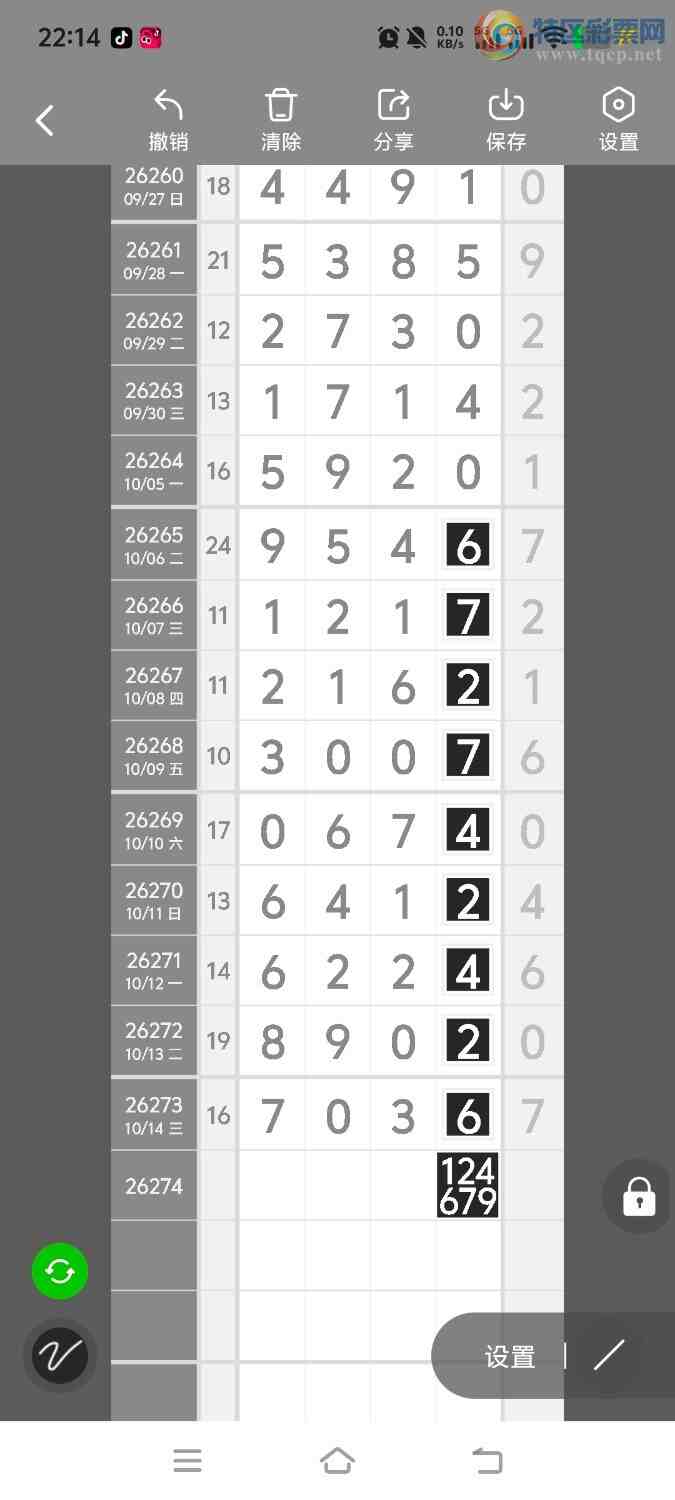Clear the markings with 清除
This screenshot has width=675, height=1500.
pos(281,121)
